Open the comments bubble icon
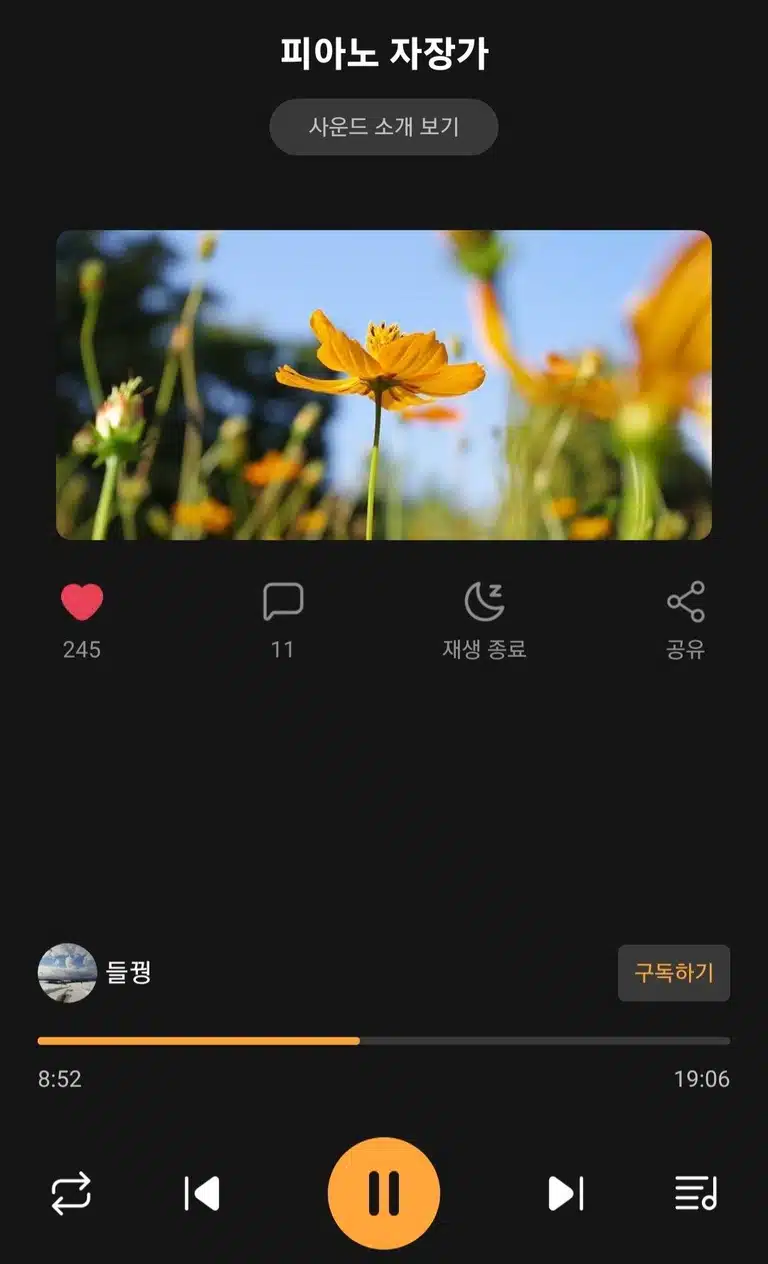This screenshot has width=768, height=1264. [283, 602]
